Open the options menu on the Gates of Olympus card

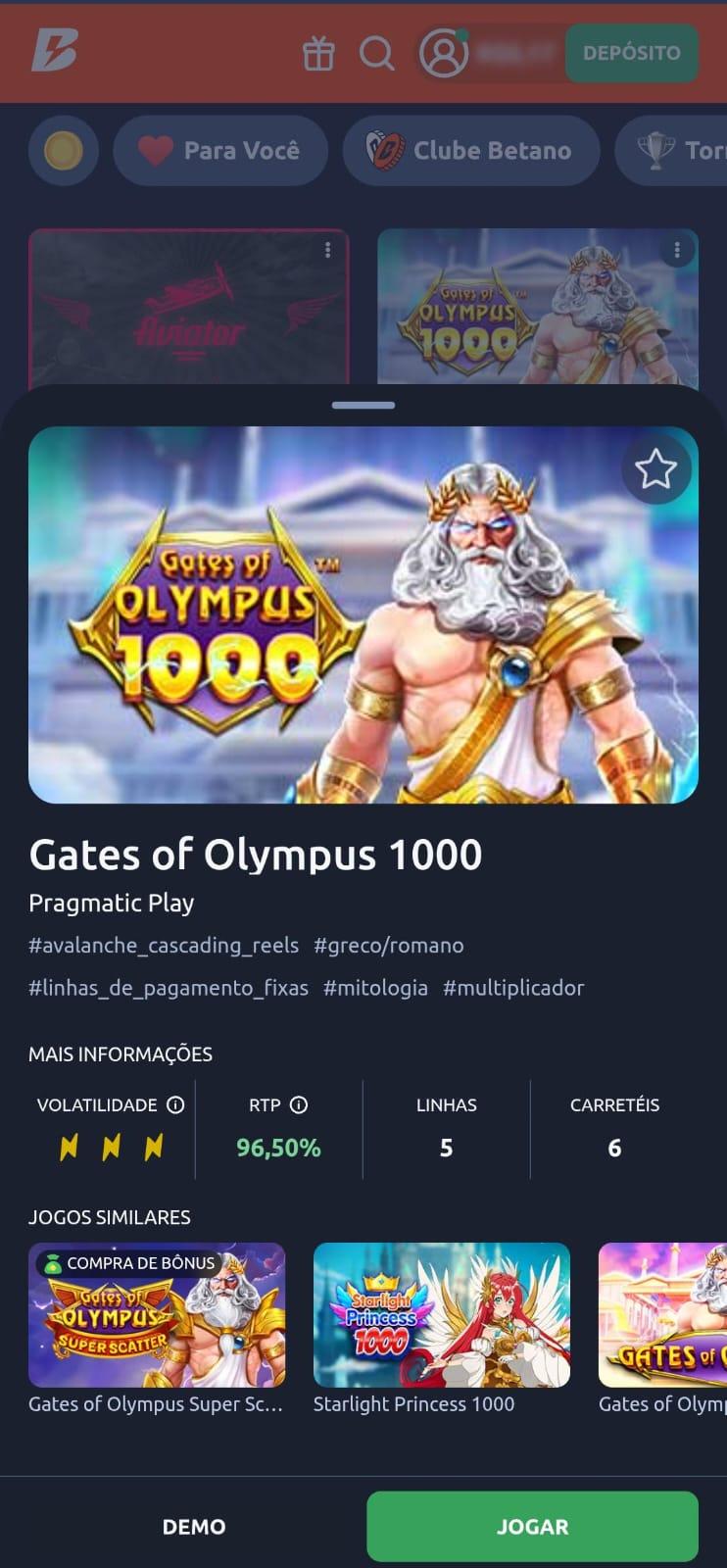pos(676,250)
